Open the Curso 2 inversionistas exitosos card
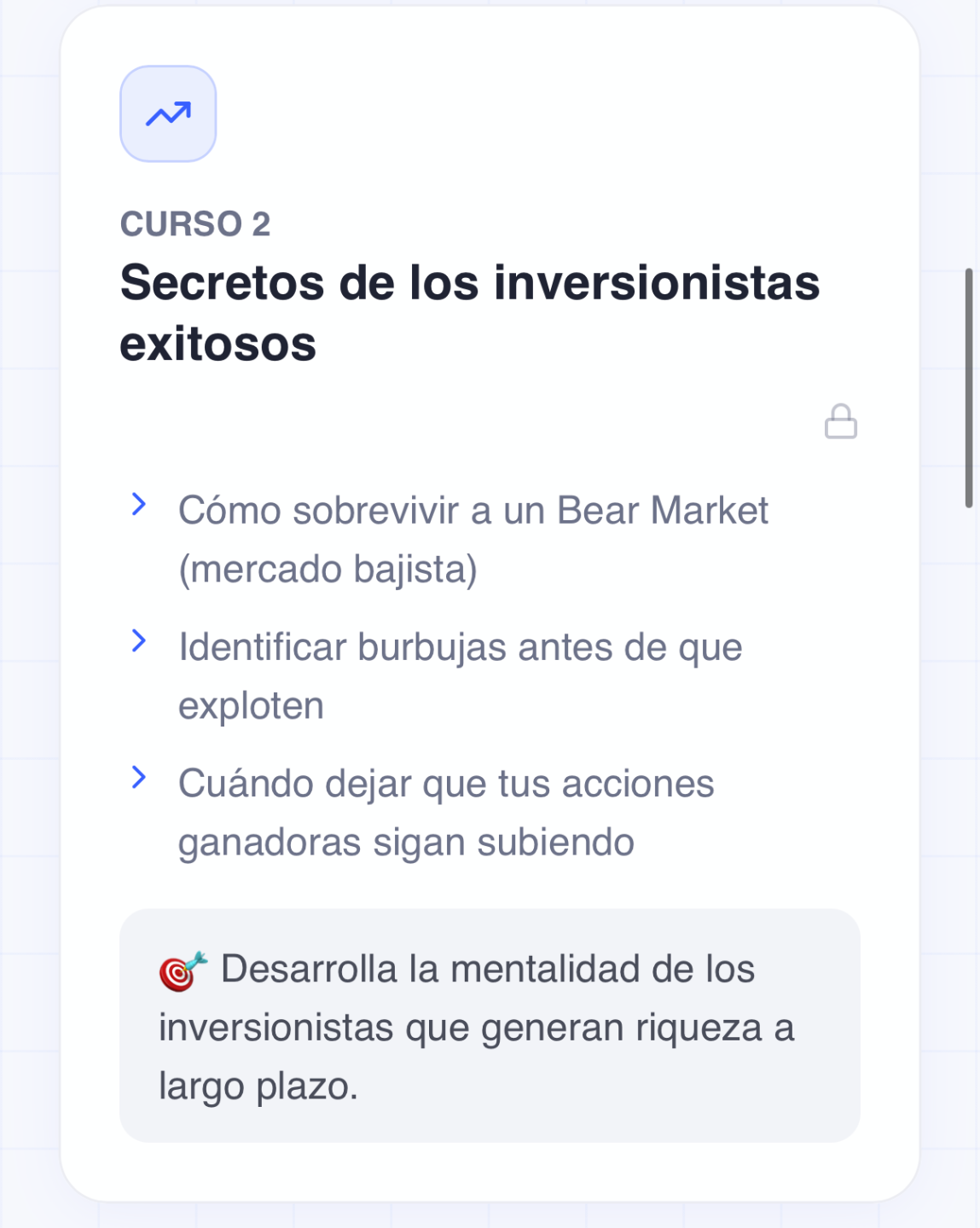 click(469, 312)
